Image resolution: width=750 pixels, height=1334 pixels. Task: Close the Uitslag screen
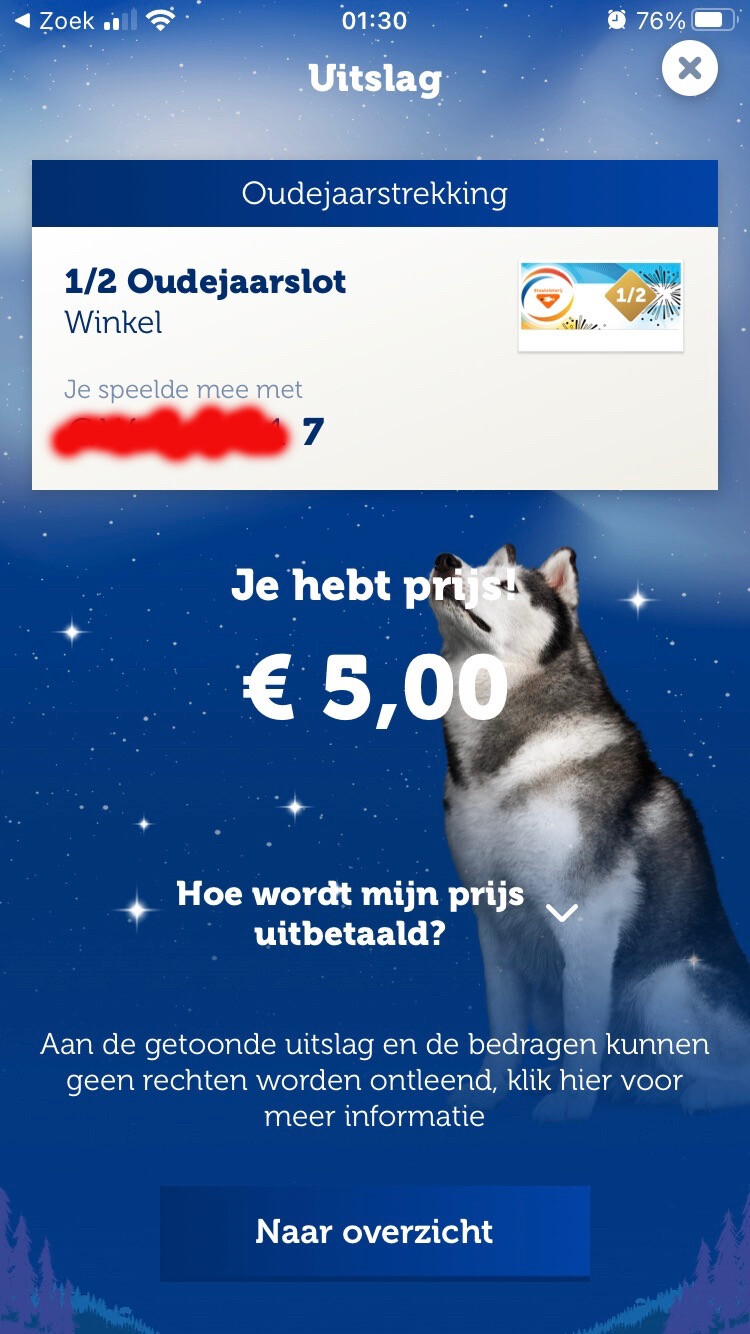point(690,68)
